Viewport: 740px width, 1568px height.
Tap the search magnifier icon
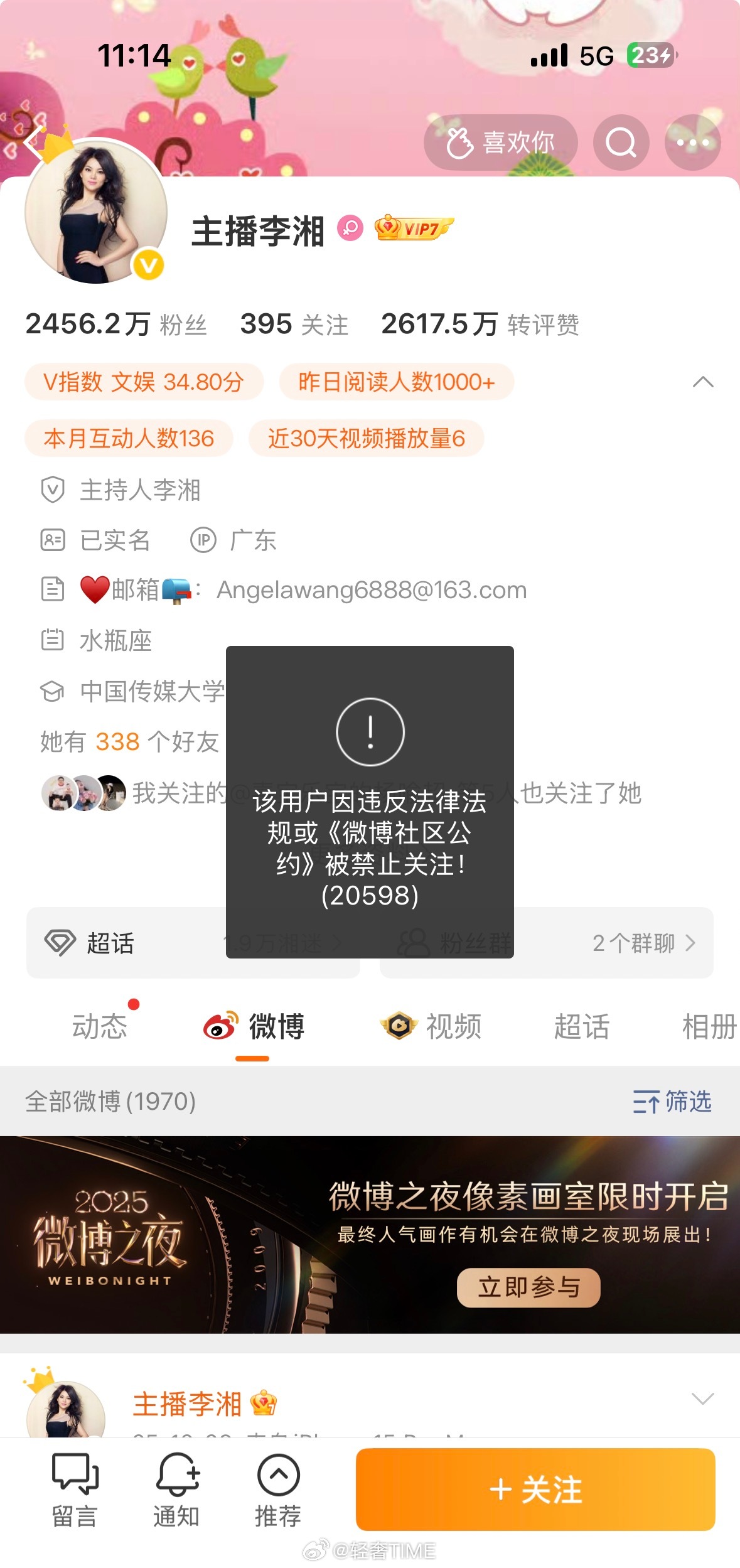[620, 142]
